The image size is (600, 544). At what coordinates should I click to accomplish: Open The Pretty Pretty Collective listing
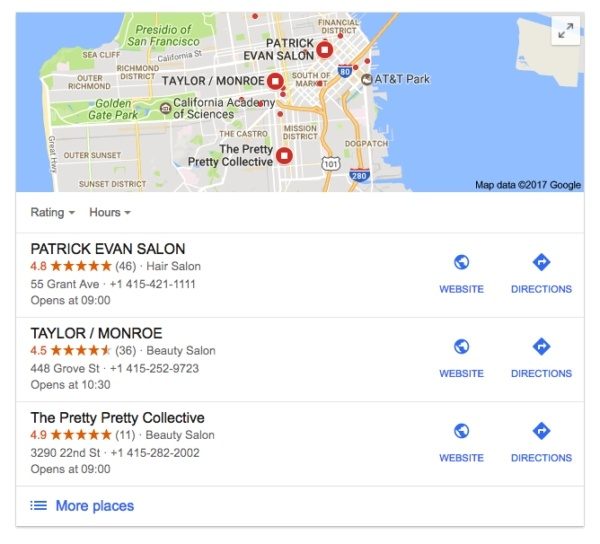[117, 417]
